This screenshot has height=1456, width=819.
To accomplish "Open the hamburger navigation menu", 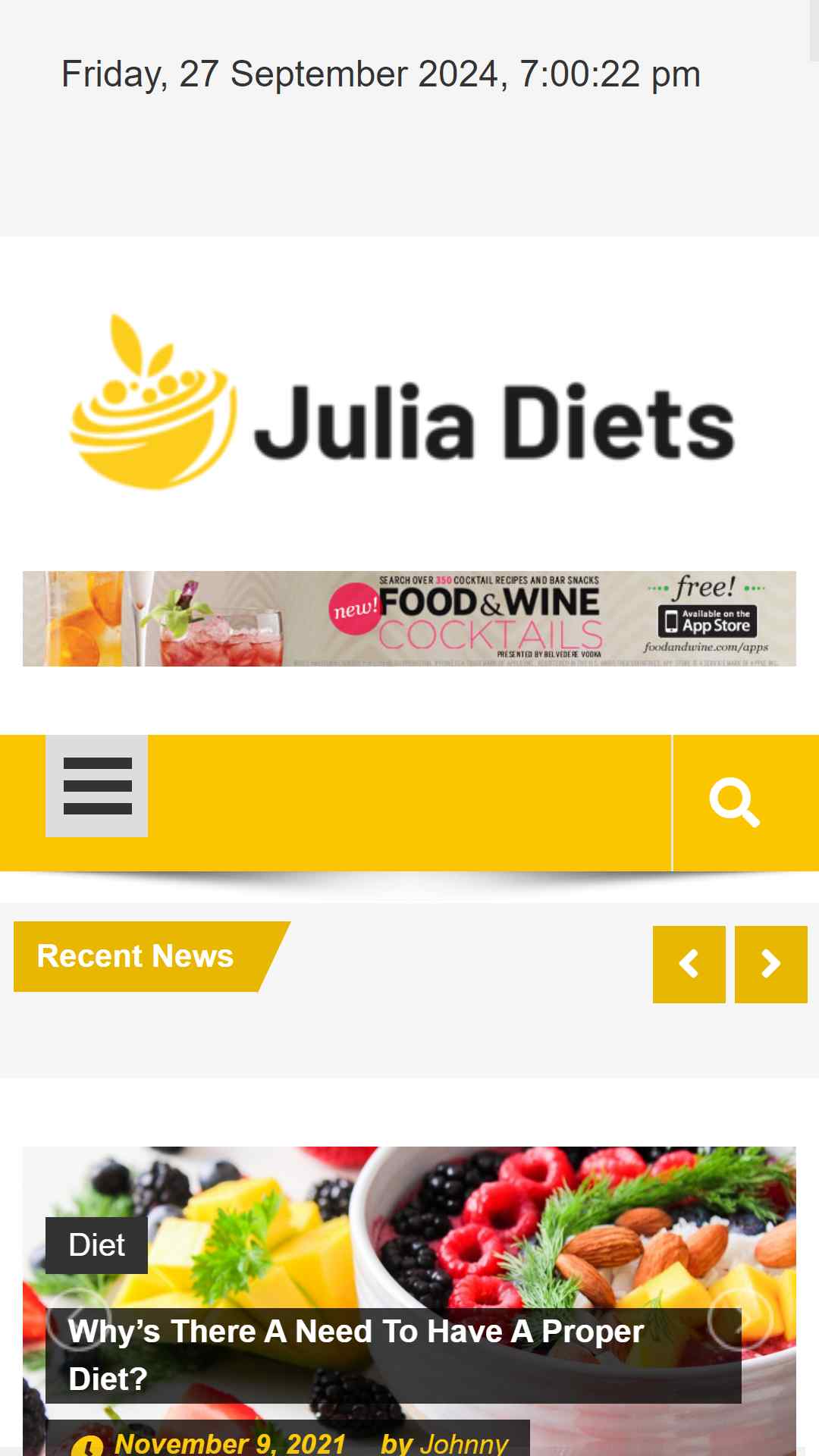I will pyautogui.click(x=96, y=786).
